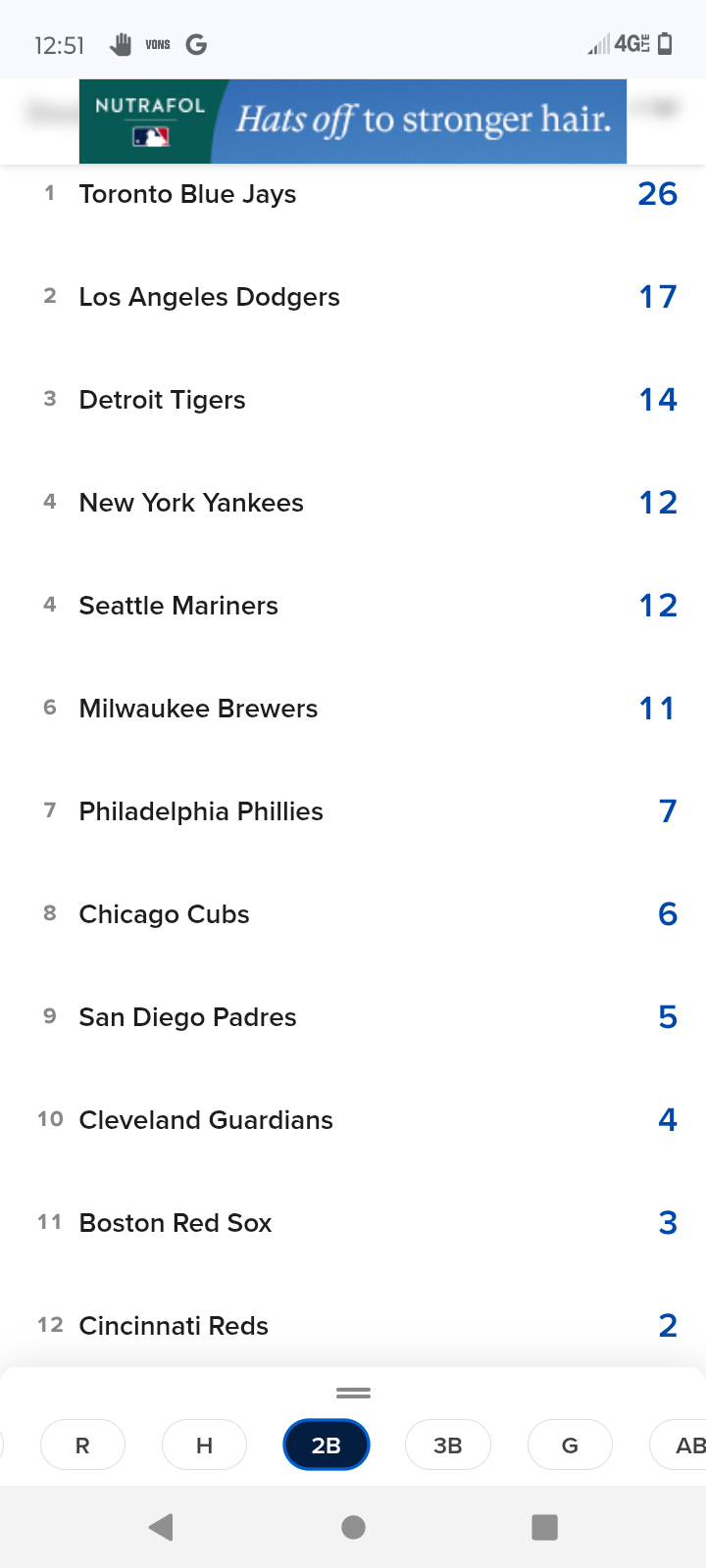The height and width of the screenshot is (1568, 706).
Task: Open the Nutrafol ad banner
Action: click(353, 121)
